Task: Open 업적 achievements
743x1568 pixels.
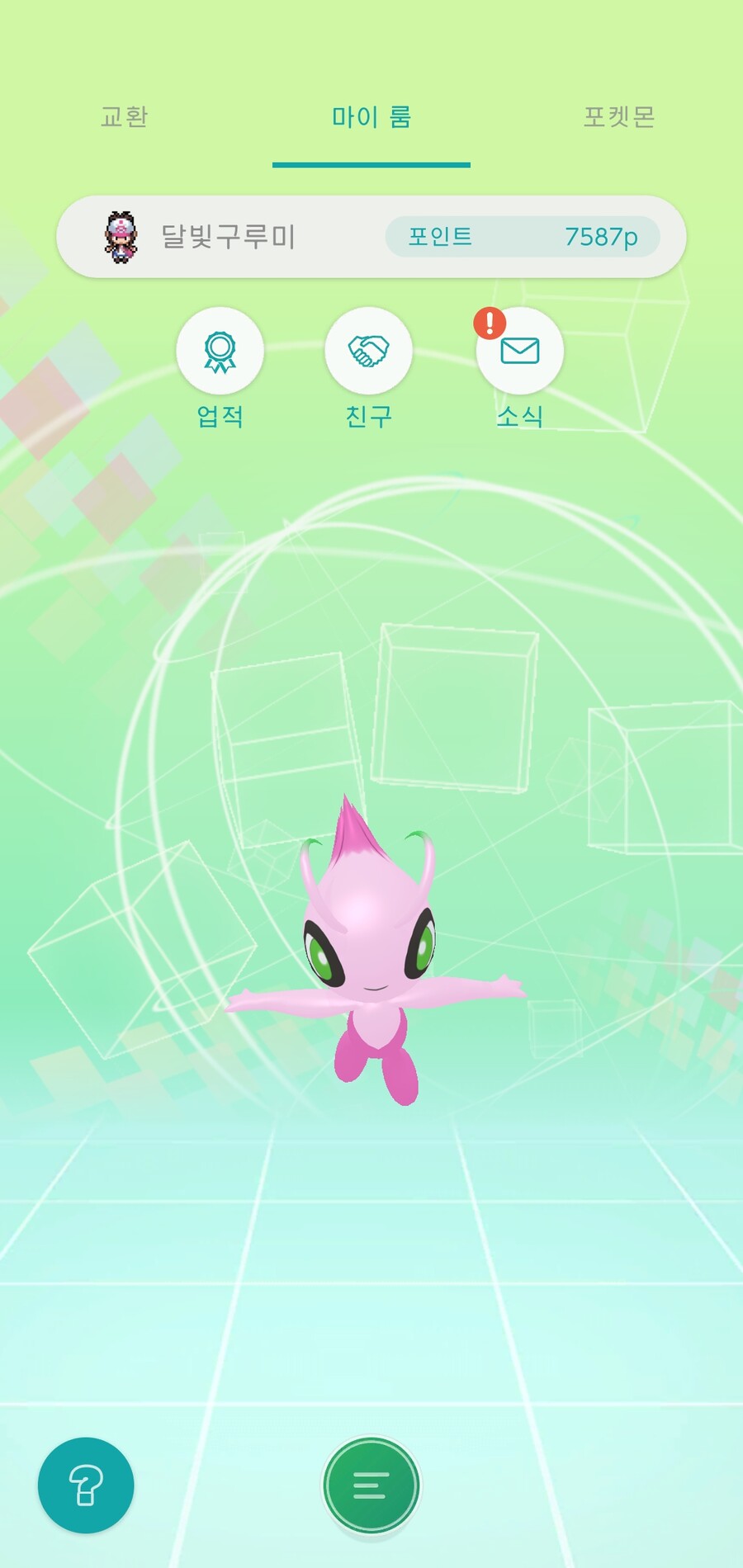Action: coord(220,352)
